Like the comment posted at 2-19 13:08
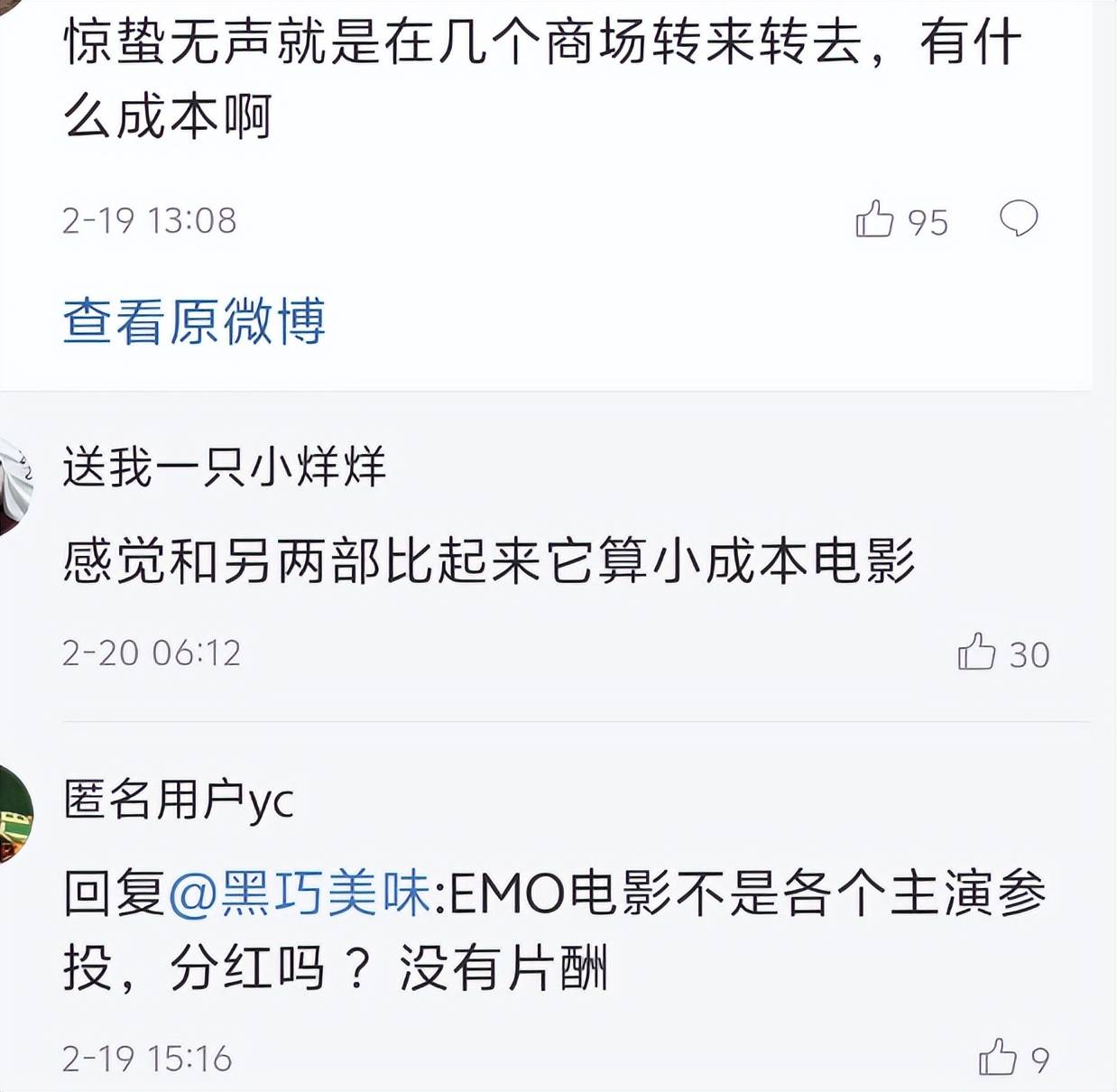The image size is (1117, 1092). [x=874, y=219]
